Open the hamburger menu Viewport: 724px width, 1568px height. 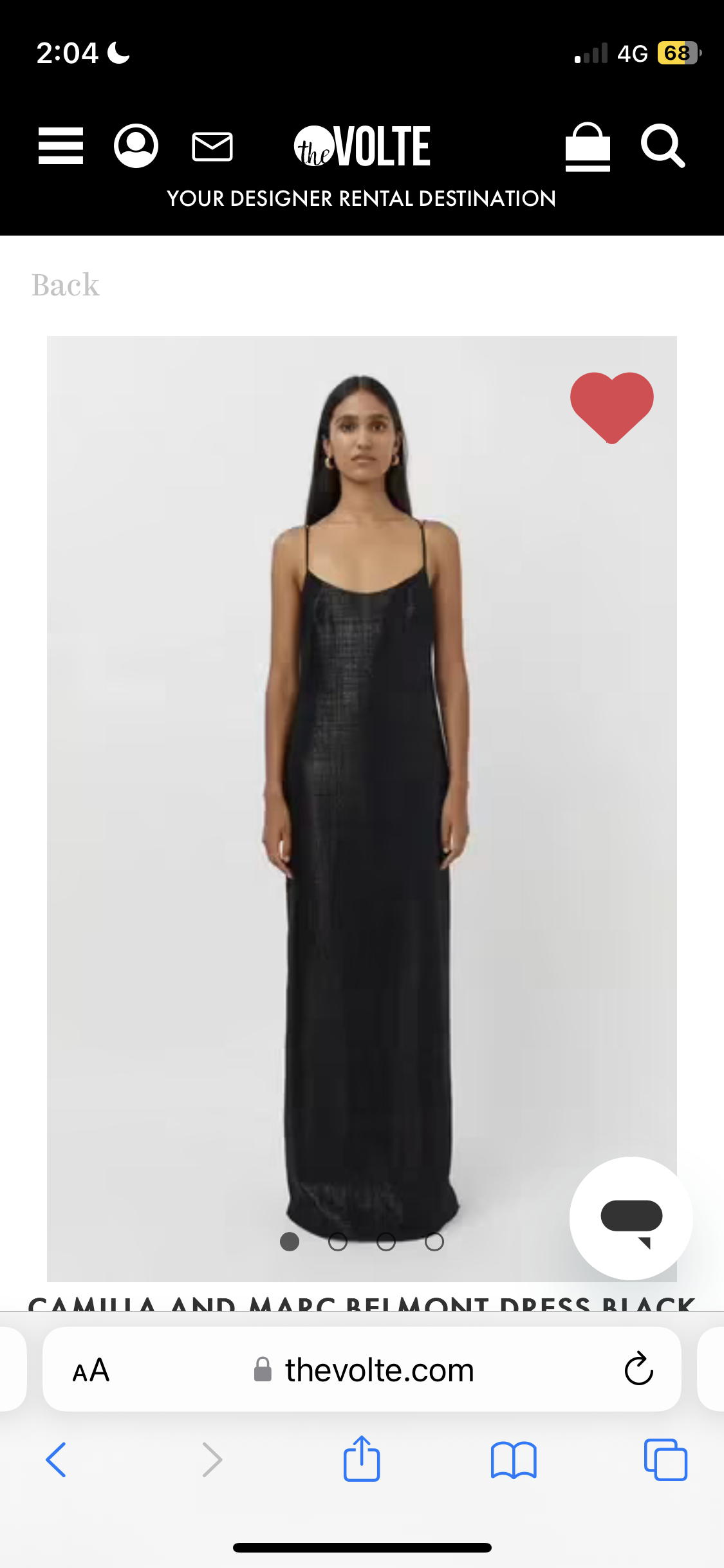pos(60,146)
